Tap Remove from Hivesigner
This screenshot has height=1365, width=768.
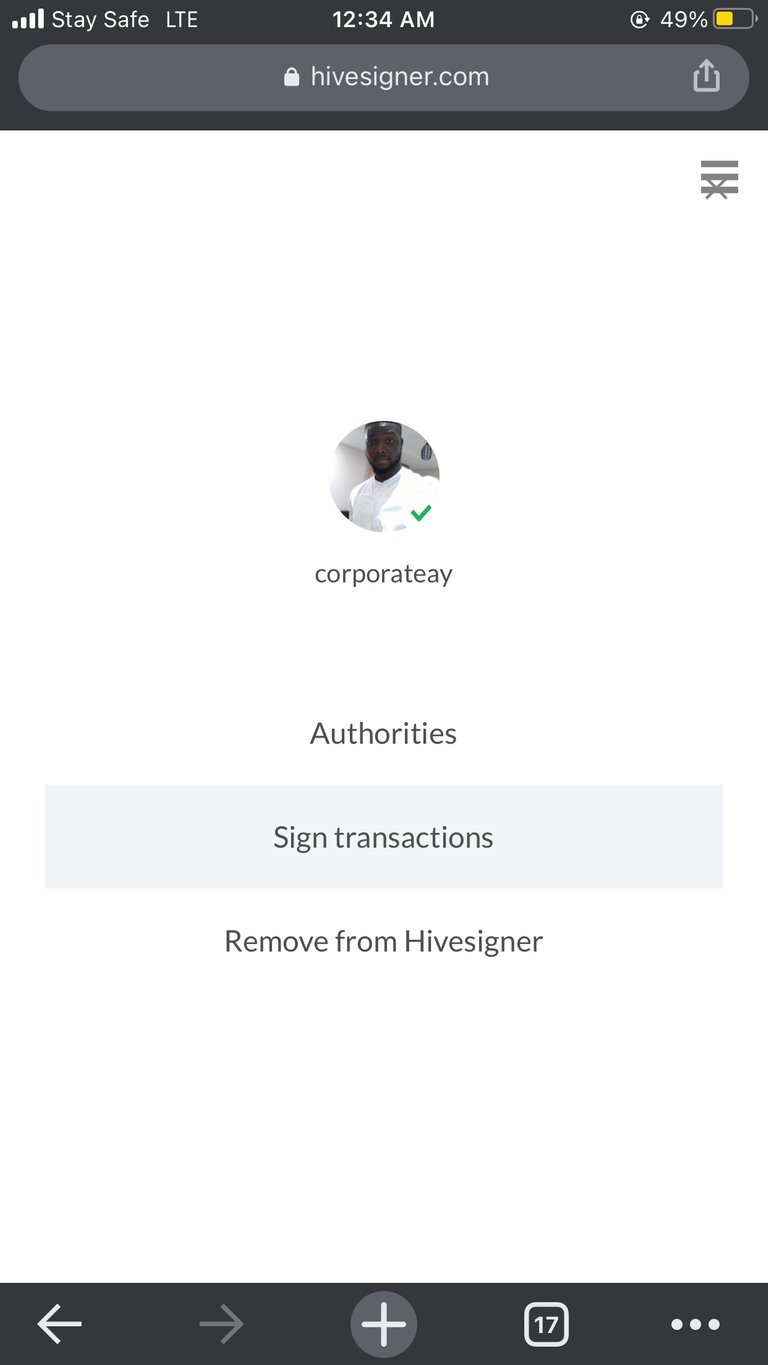click(384, 941)
